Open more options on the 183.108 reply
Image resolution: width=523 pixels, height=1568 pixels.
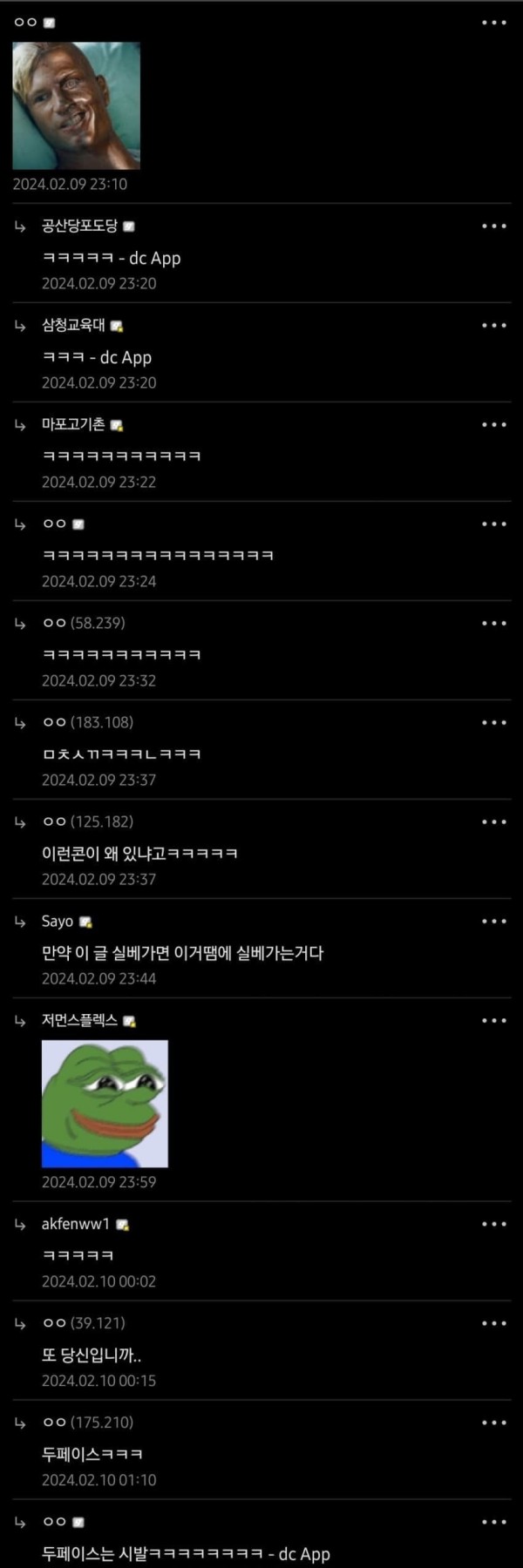click(x=494, y=722)
